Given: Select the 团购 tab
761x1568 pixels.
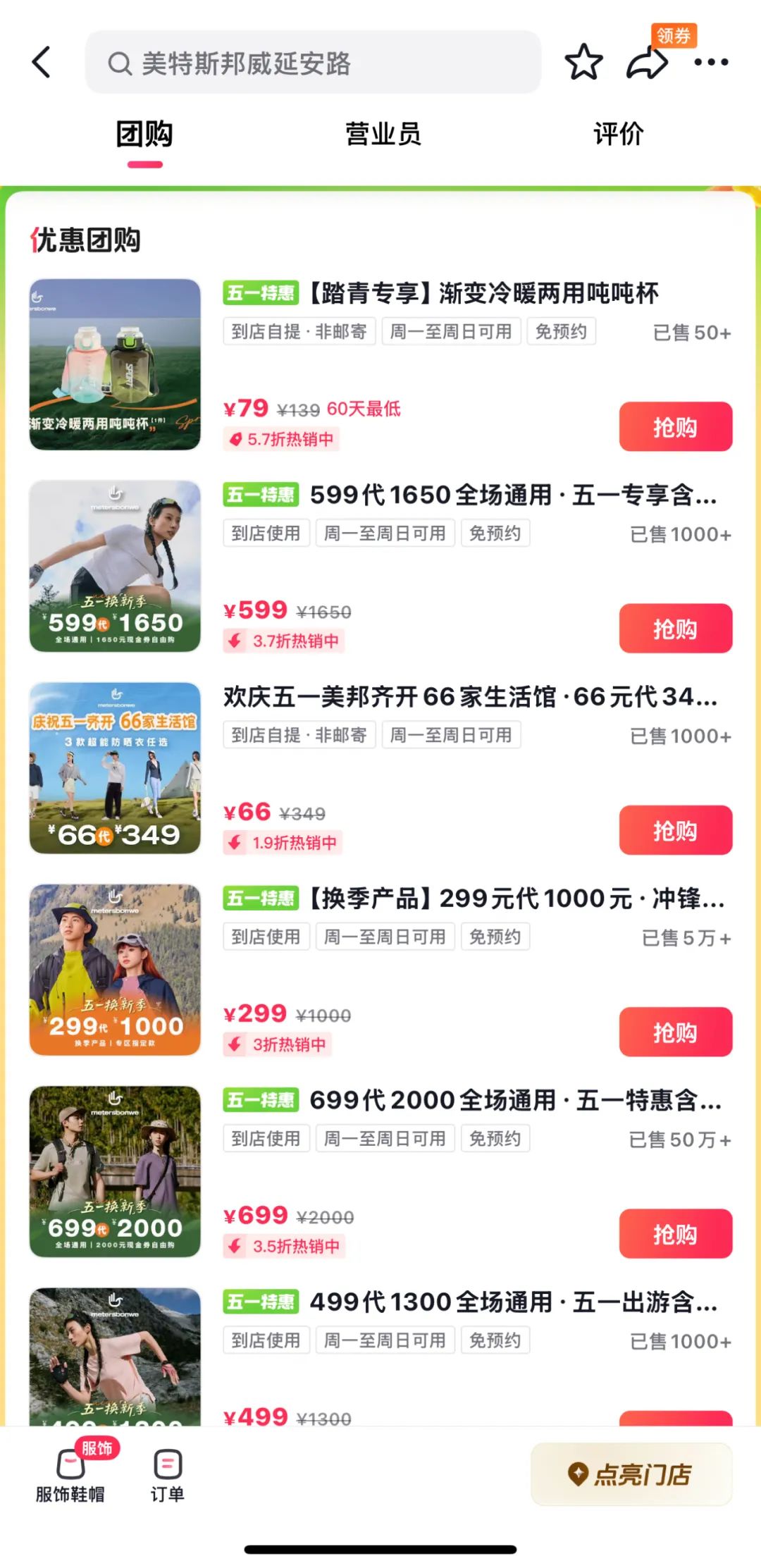Looking at the screenshot, I should (x=144, y=134).
